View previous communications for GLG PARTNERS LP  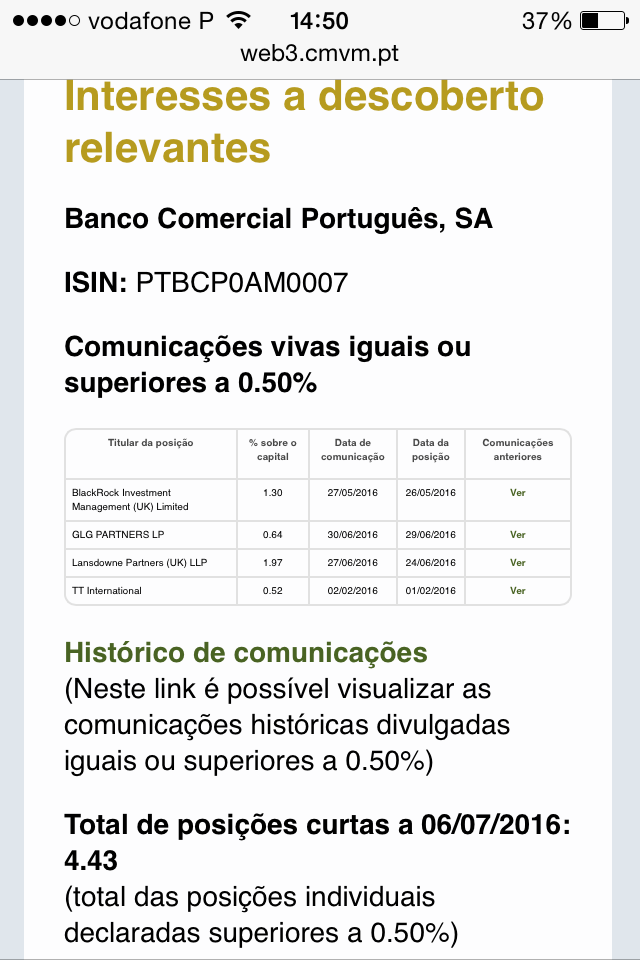pyautogui.click(x=517, y=535)
